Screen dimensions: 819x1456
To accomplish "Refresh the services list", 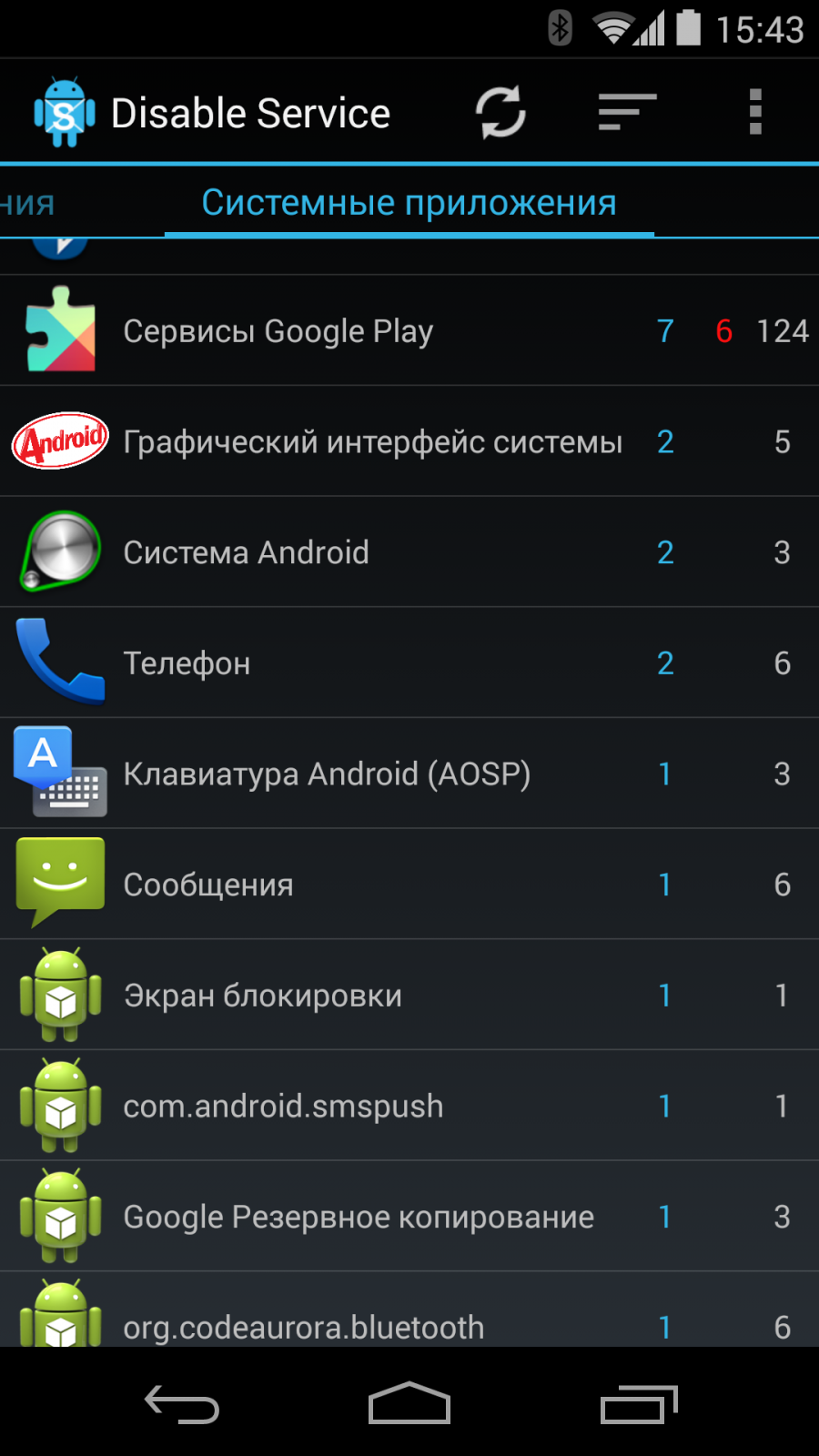I will [500, 113].
